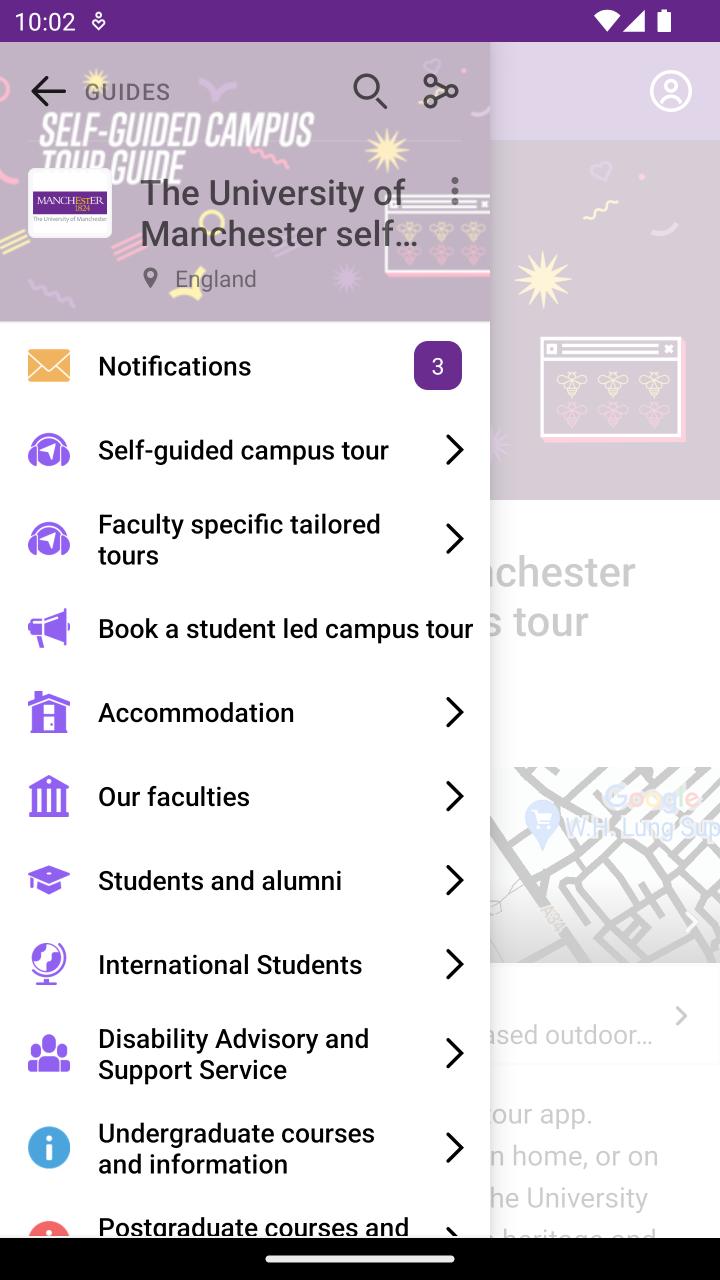Screen dimensions: 720x1280
Task: Open the Accommodation section
Action: (x=244, y=712)
